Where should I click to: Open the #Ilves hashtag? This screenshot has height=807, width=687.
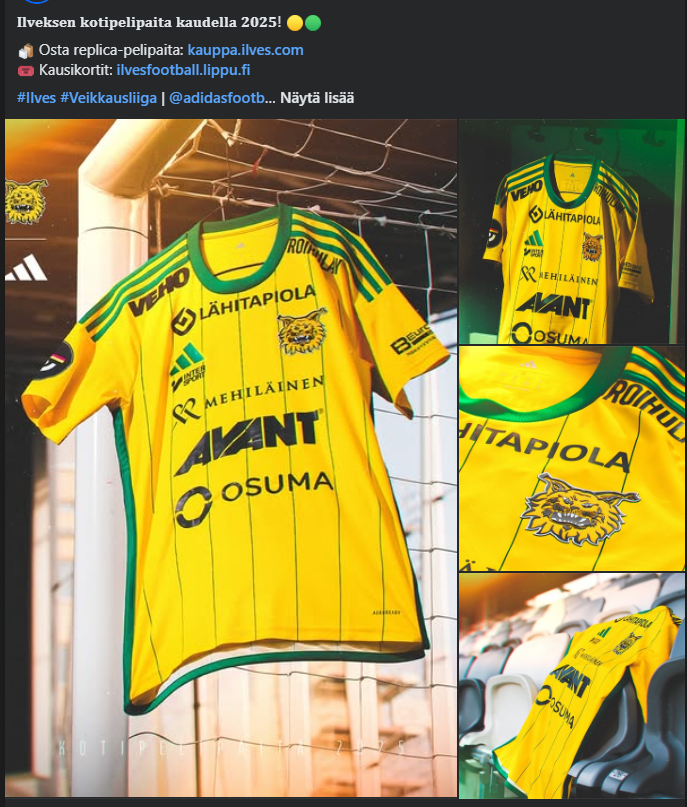(35, 98)
